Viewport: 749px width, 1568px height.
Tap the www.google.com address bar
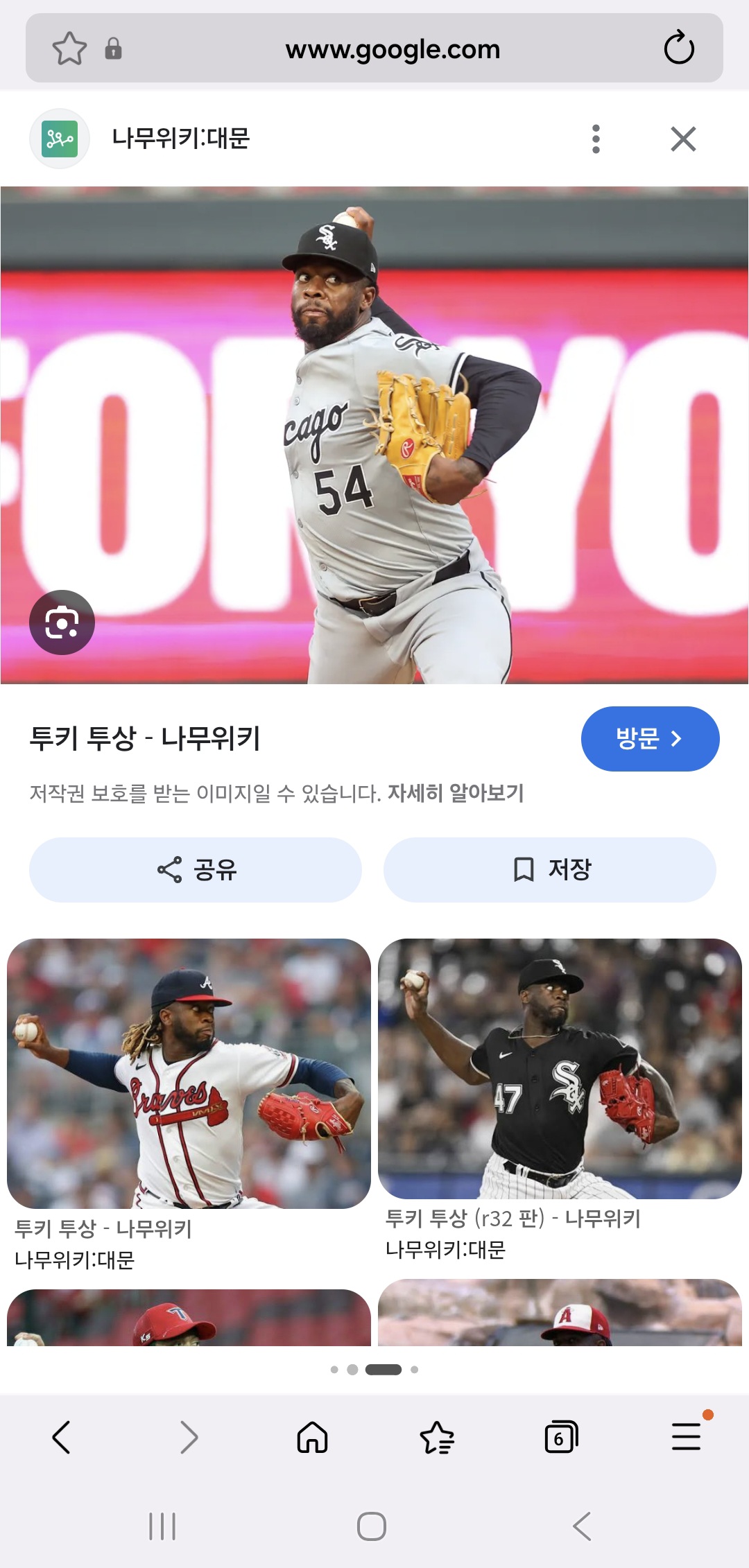point(392,49)
